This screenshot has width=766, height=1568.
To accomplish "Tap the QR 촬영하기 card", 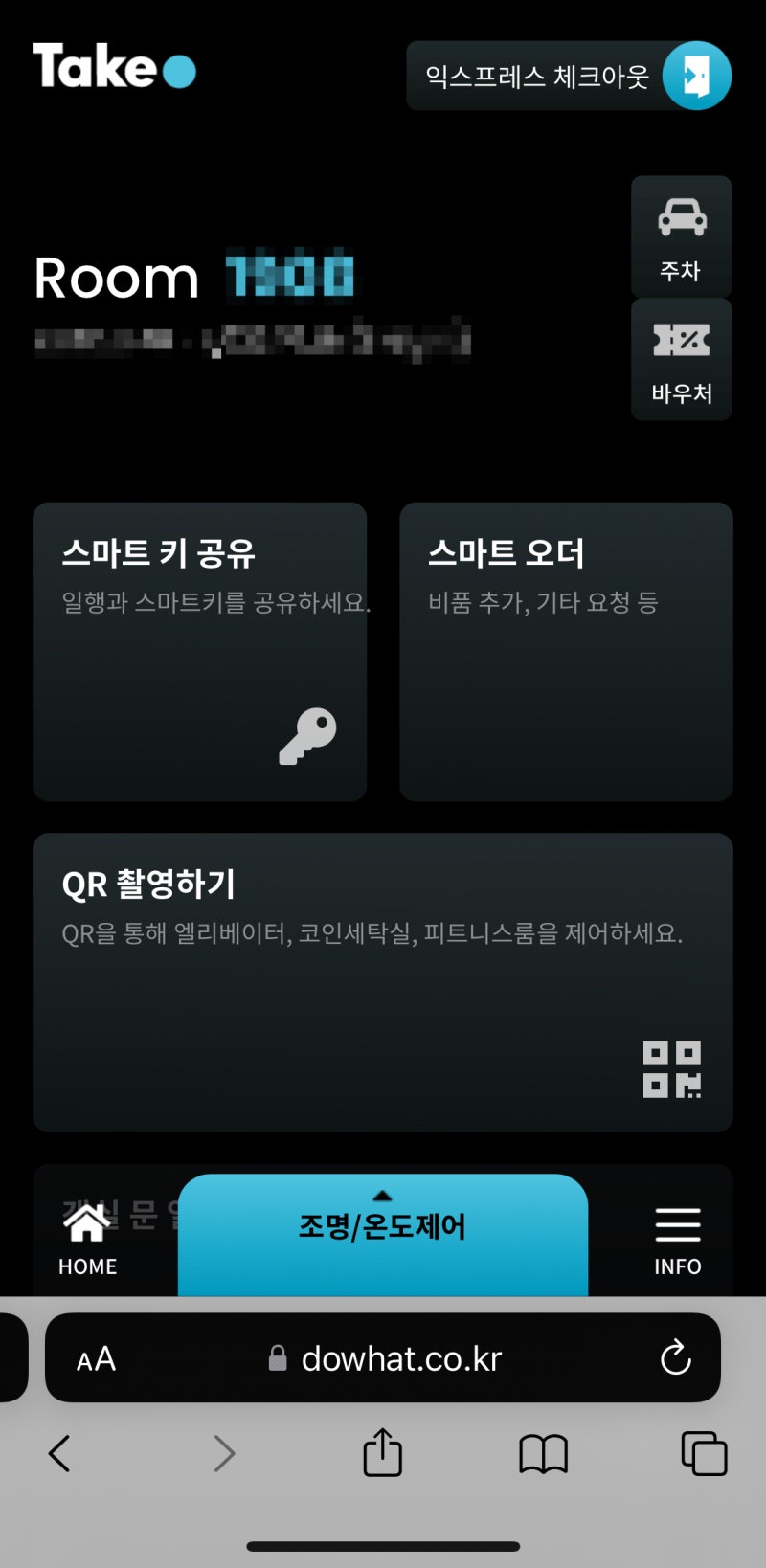I will point(382,981).
